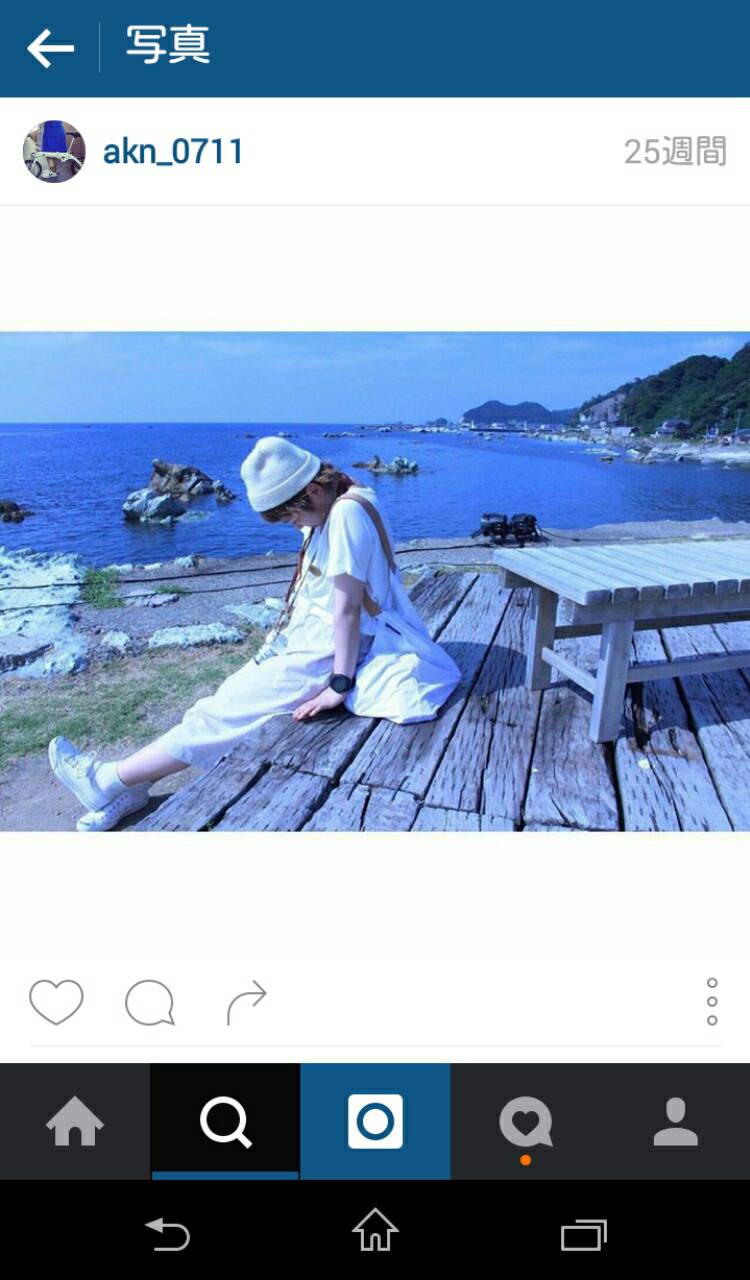Like this photo with the heart icon
This screenshot has height=1280, width=750.
(56, 1002)
